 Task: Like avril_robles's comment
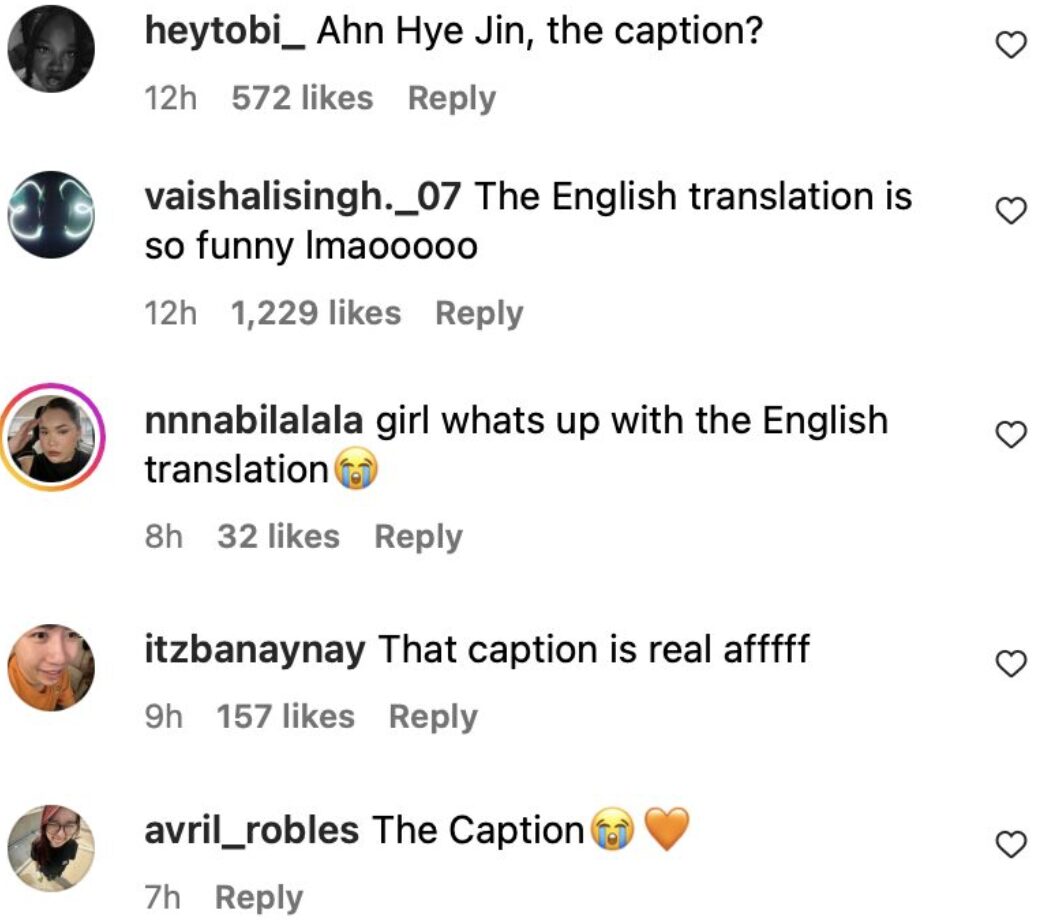(1013, 844)
